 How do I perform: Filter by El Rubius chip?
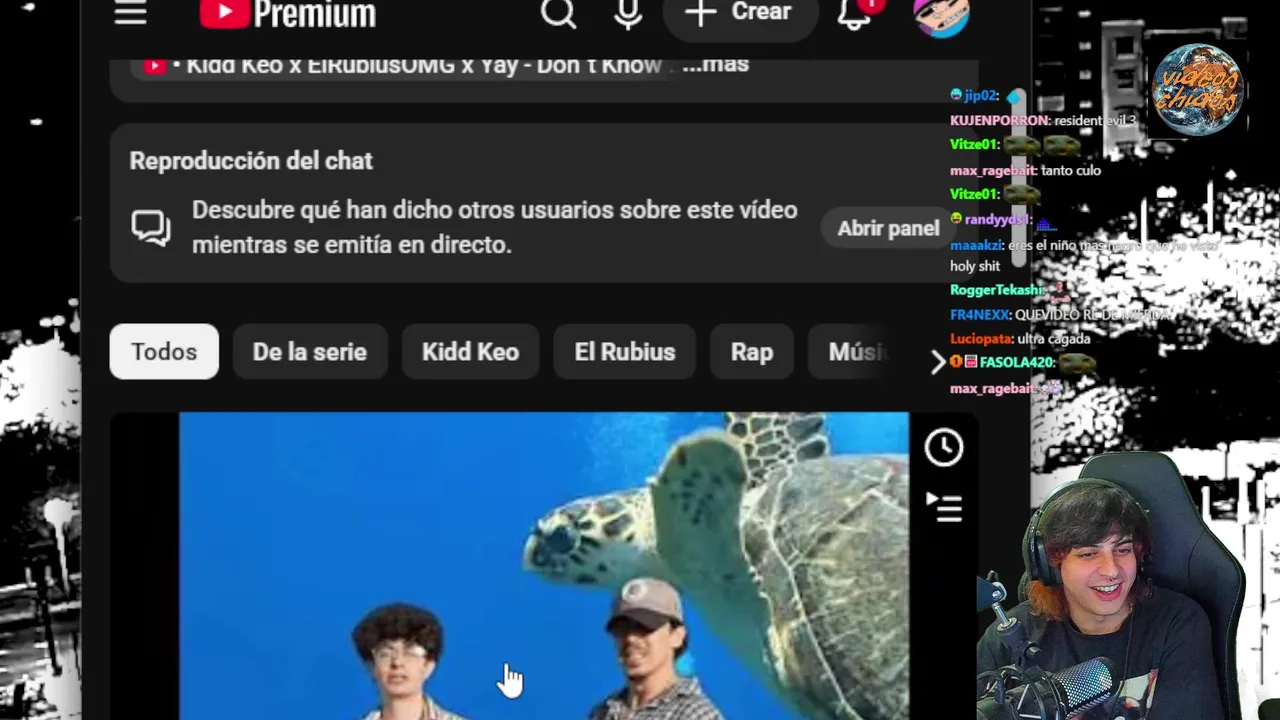624,352
